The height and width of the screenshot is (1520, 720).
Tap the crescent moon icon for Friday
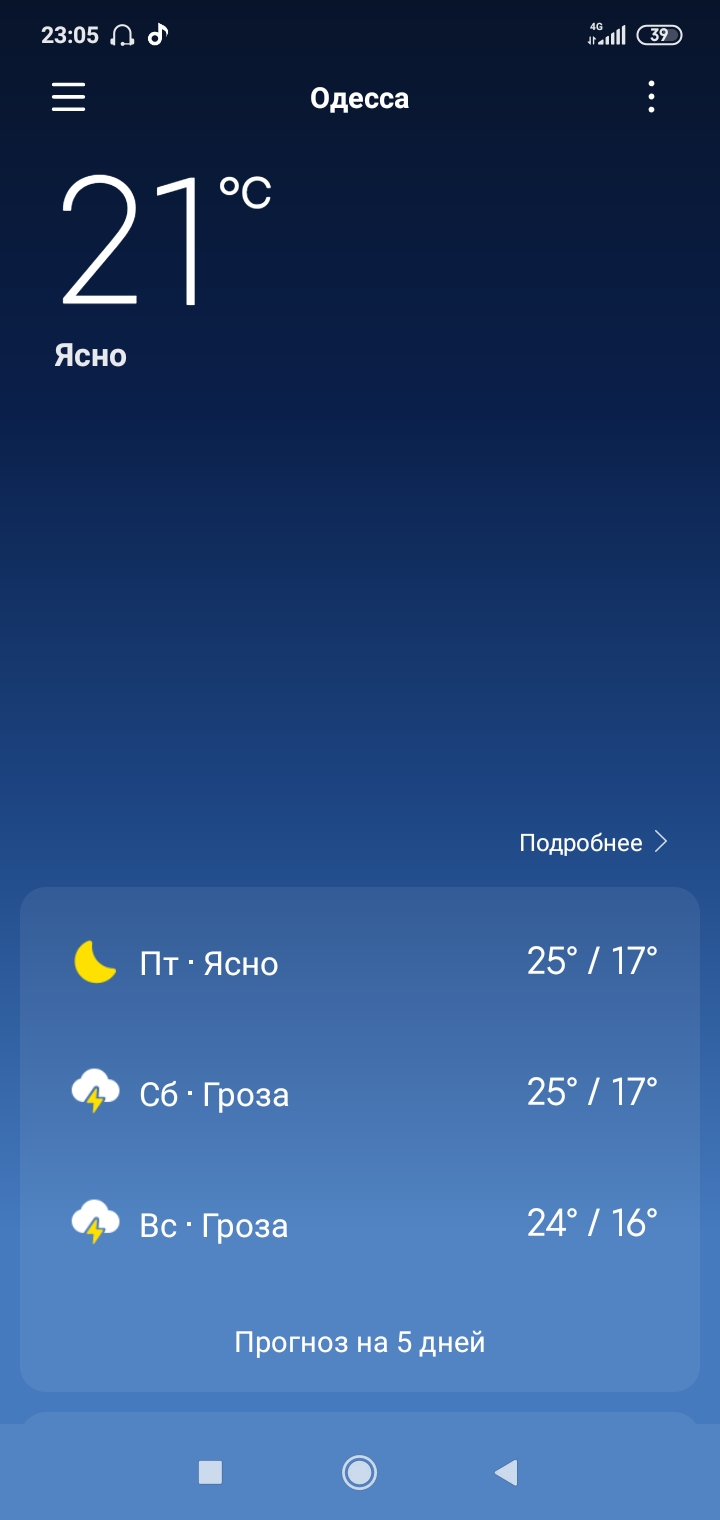(93, 960)
